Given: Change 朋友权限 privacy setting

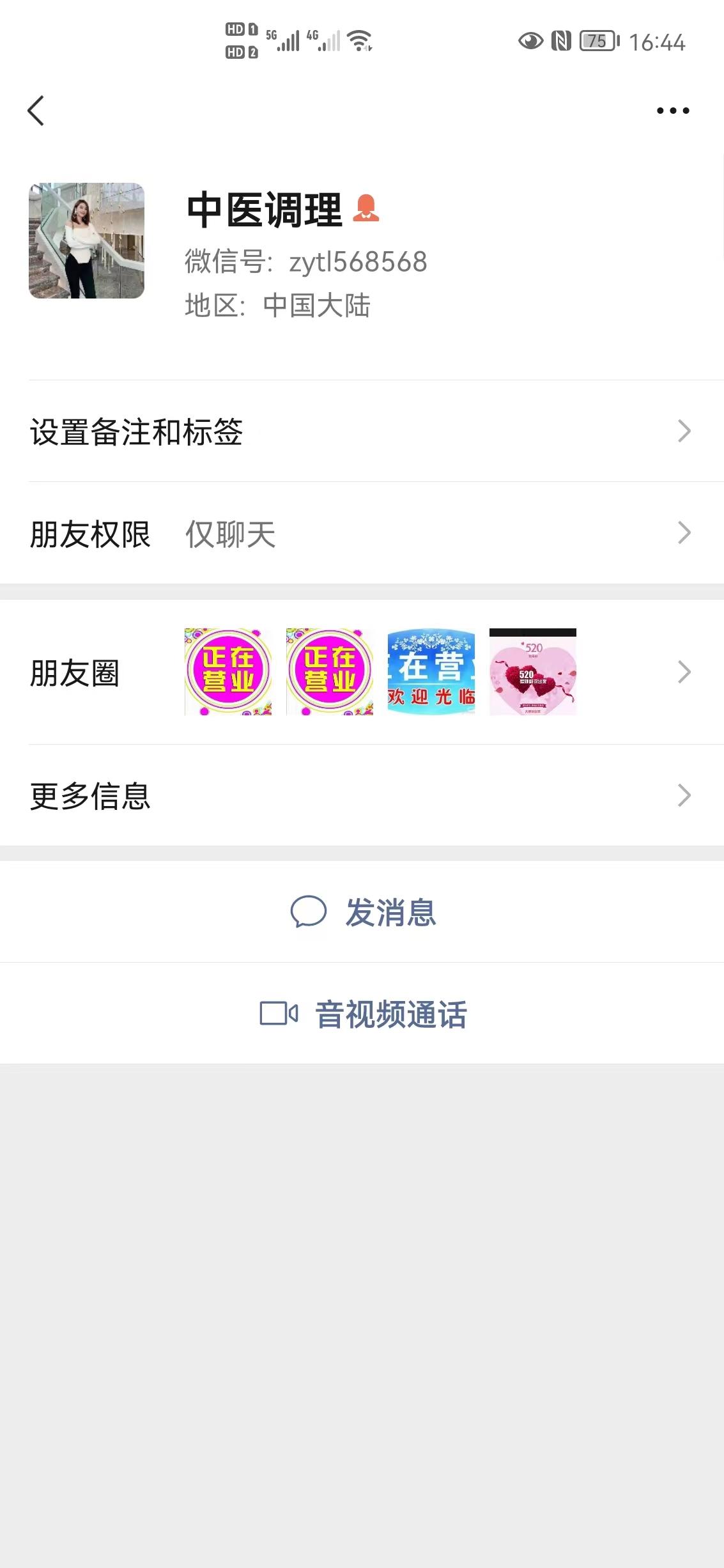Looking at the screenshot, I should [x=362, y=533].
